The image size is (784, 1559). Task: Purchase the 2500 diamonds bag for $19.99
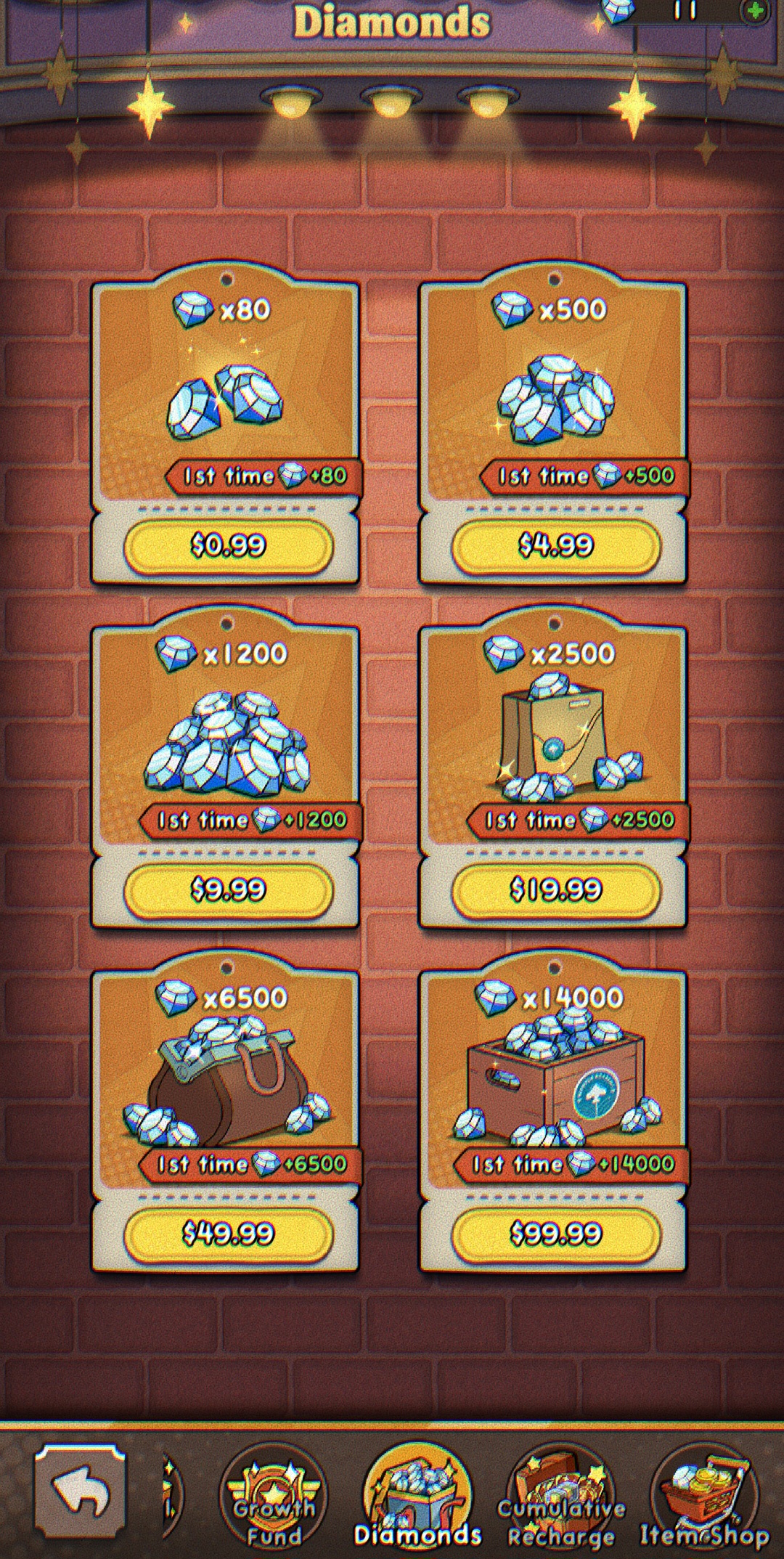pos(556,890)
